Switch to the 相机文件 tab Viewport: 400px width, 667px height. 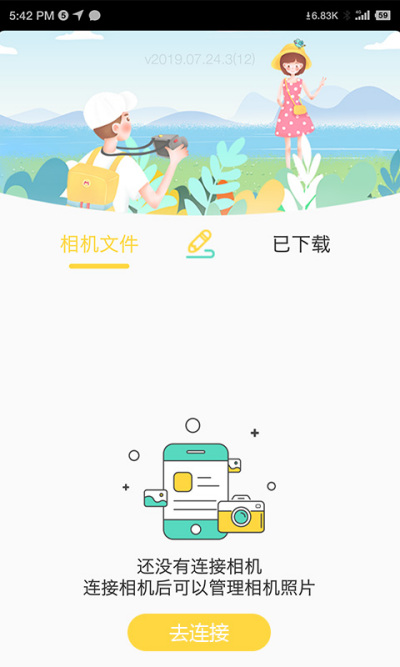[99, 244]
